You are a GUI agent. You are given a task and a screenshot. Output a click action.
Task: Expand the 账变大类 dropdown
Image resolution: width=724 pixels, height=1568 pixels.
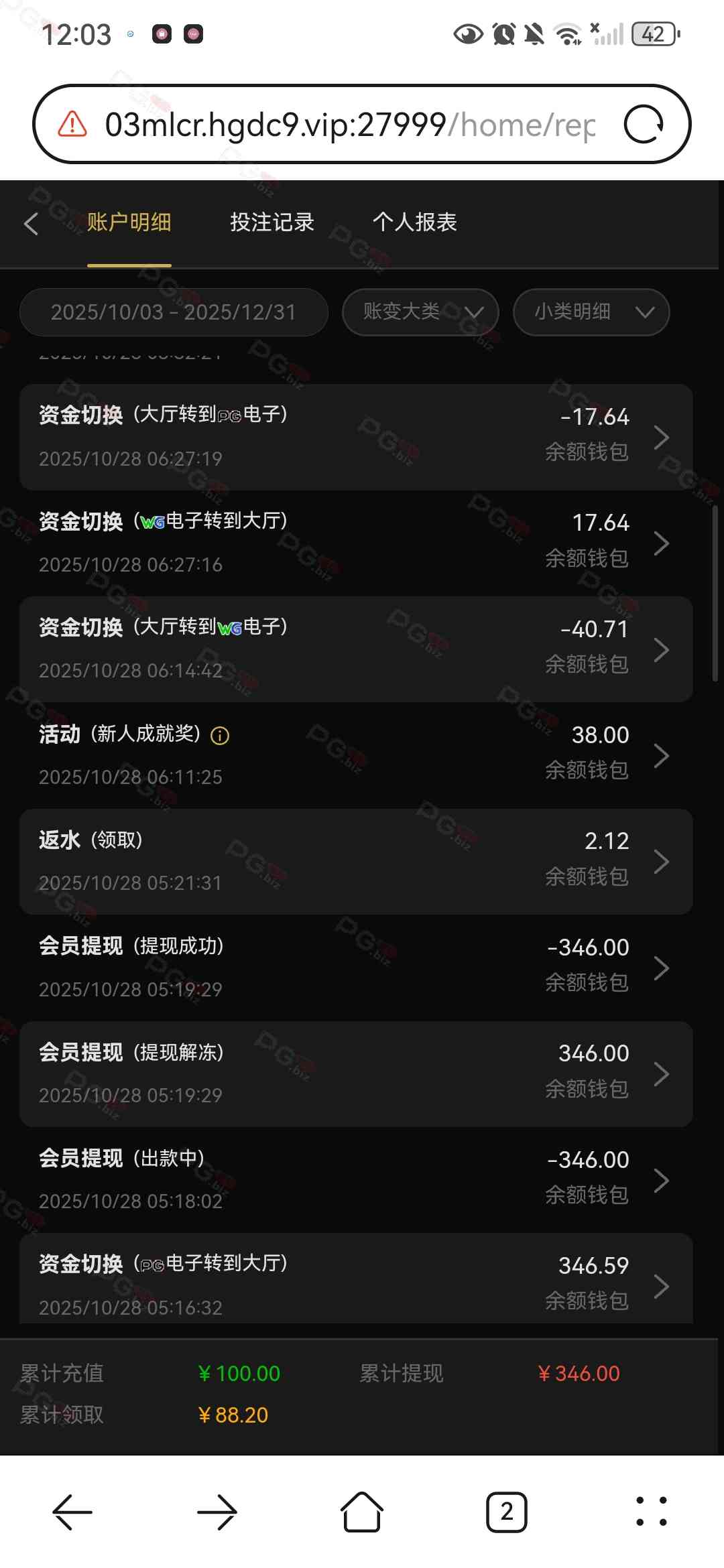point(420,312)
